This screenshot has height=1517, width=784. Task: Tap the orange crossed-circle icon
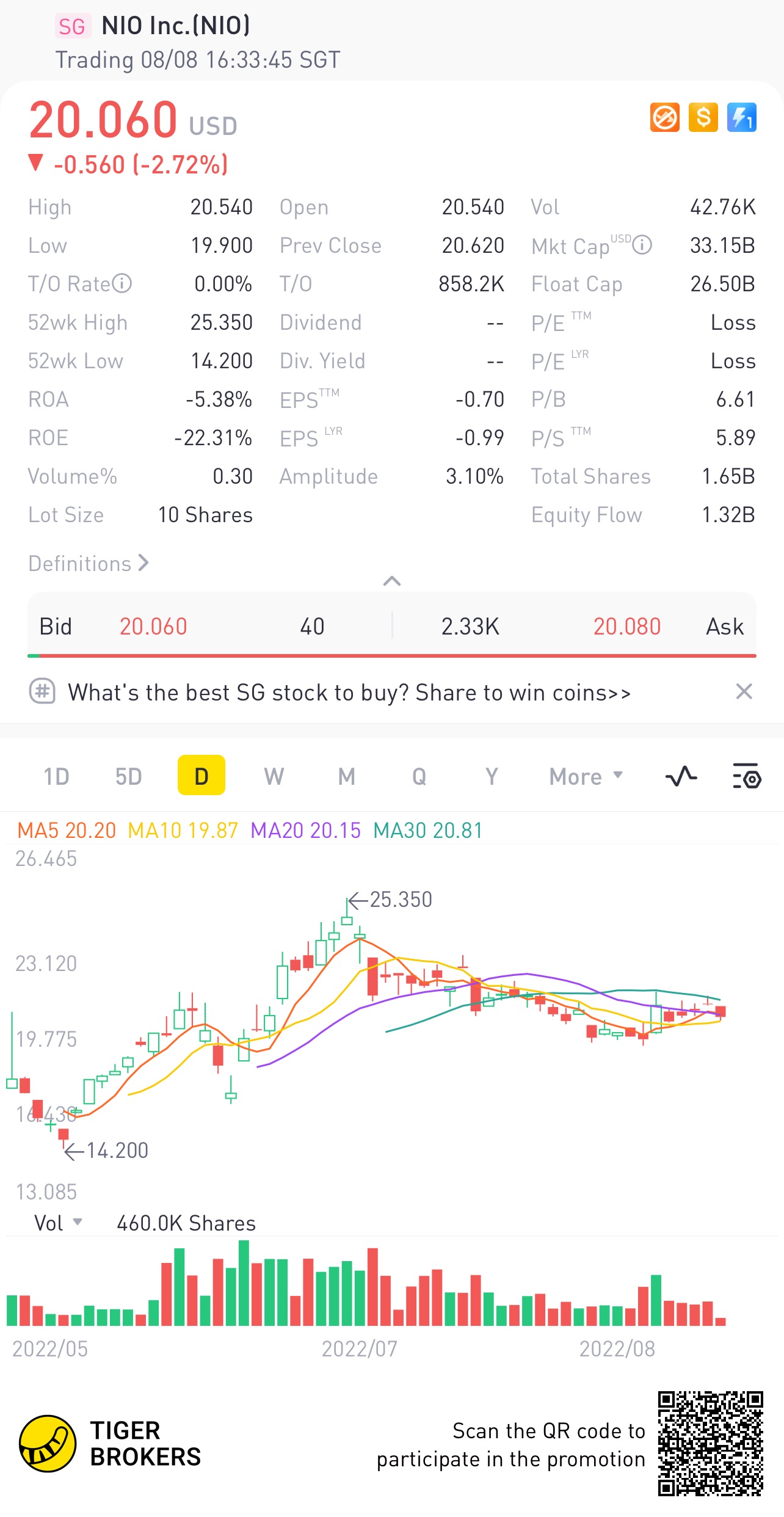[665, 117]
